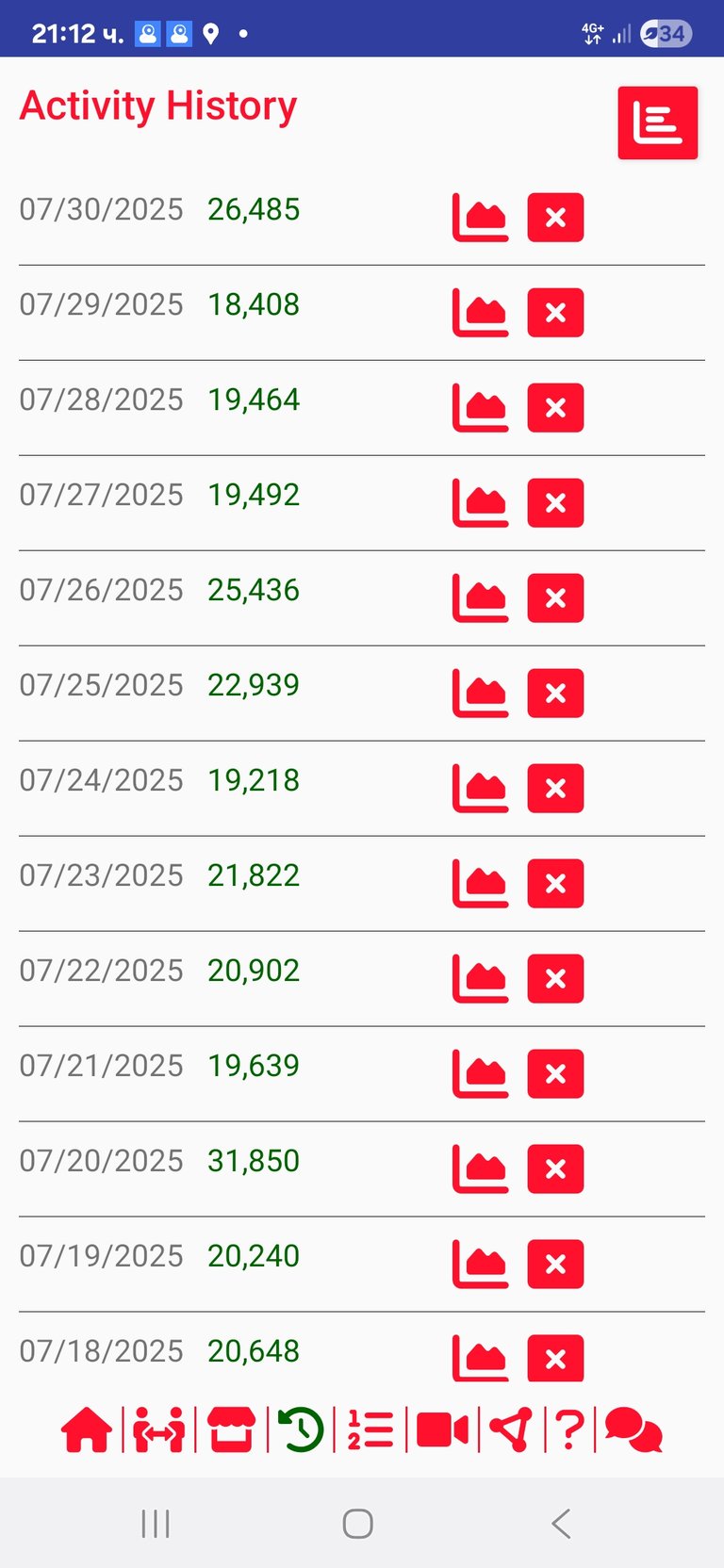Image resolution: width=724 pixels, height=1568 pixels.
Task: Open the bar chart button beside Activity History
Action: click(x=657, y=122)
